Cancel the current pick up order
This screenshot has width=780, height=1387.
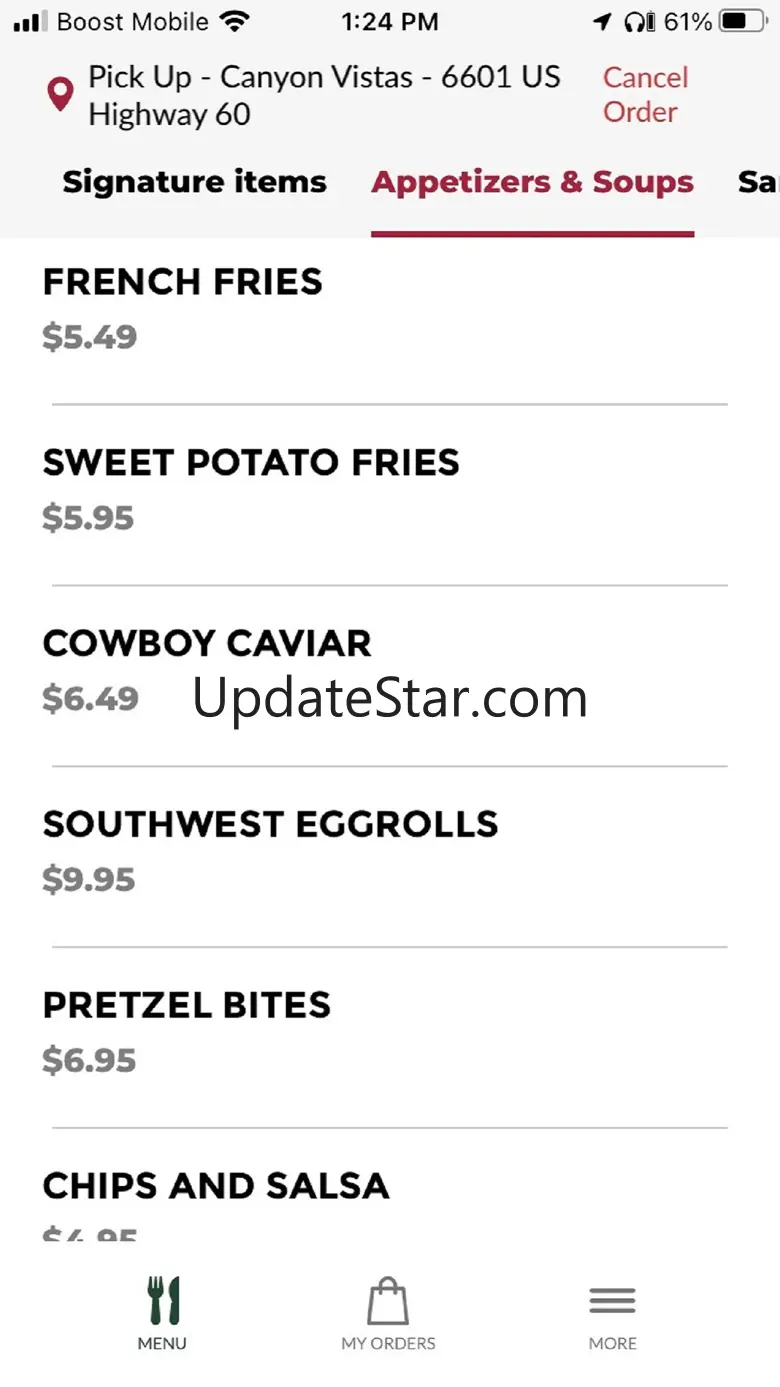[645, 95]
